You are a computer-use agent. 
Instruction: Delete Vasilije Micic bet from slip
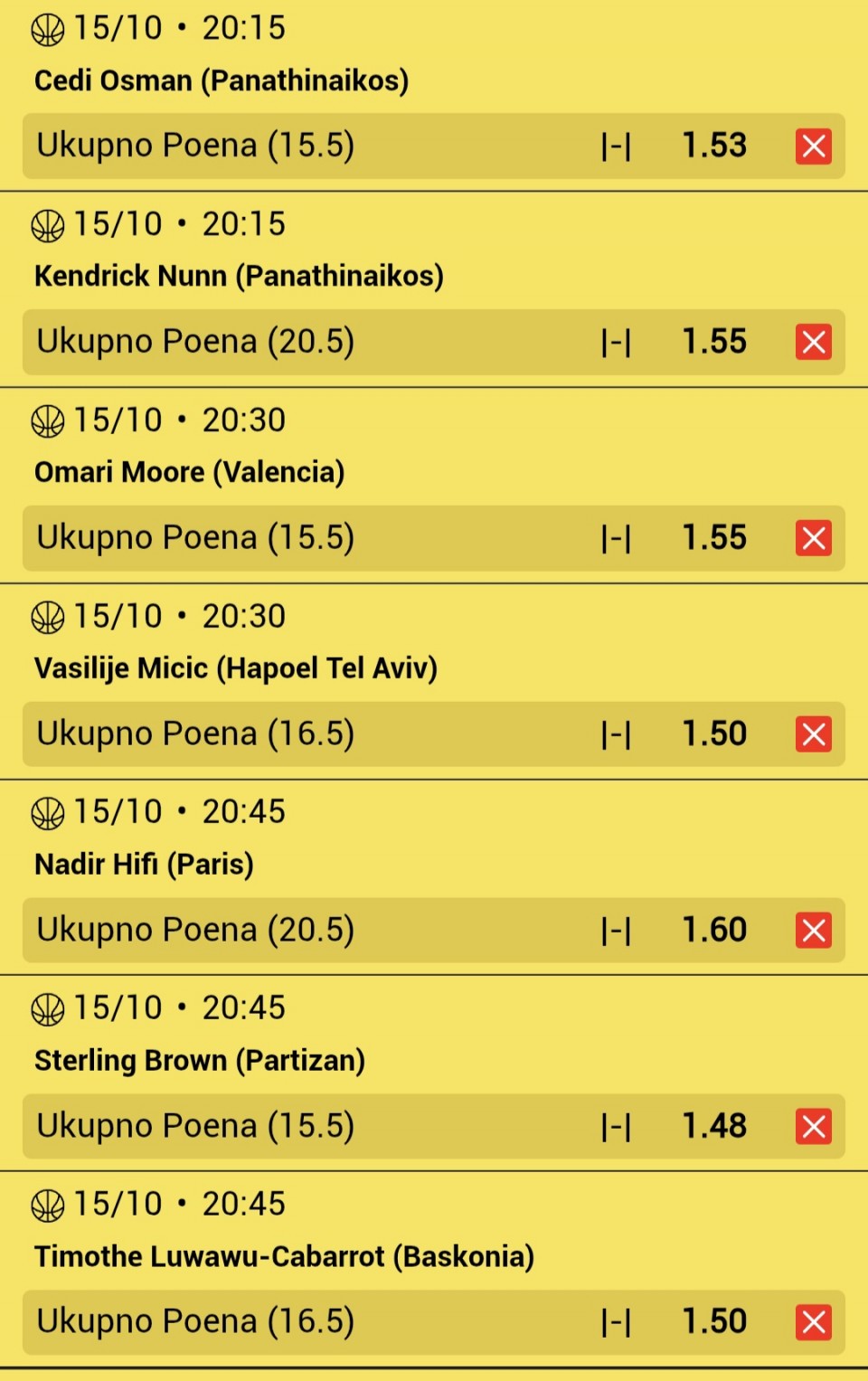(813, 734)
